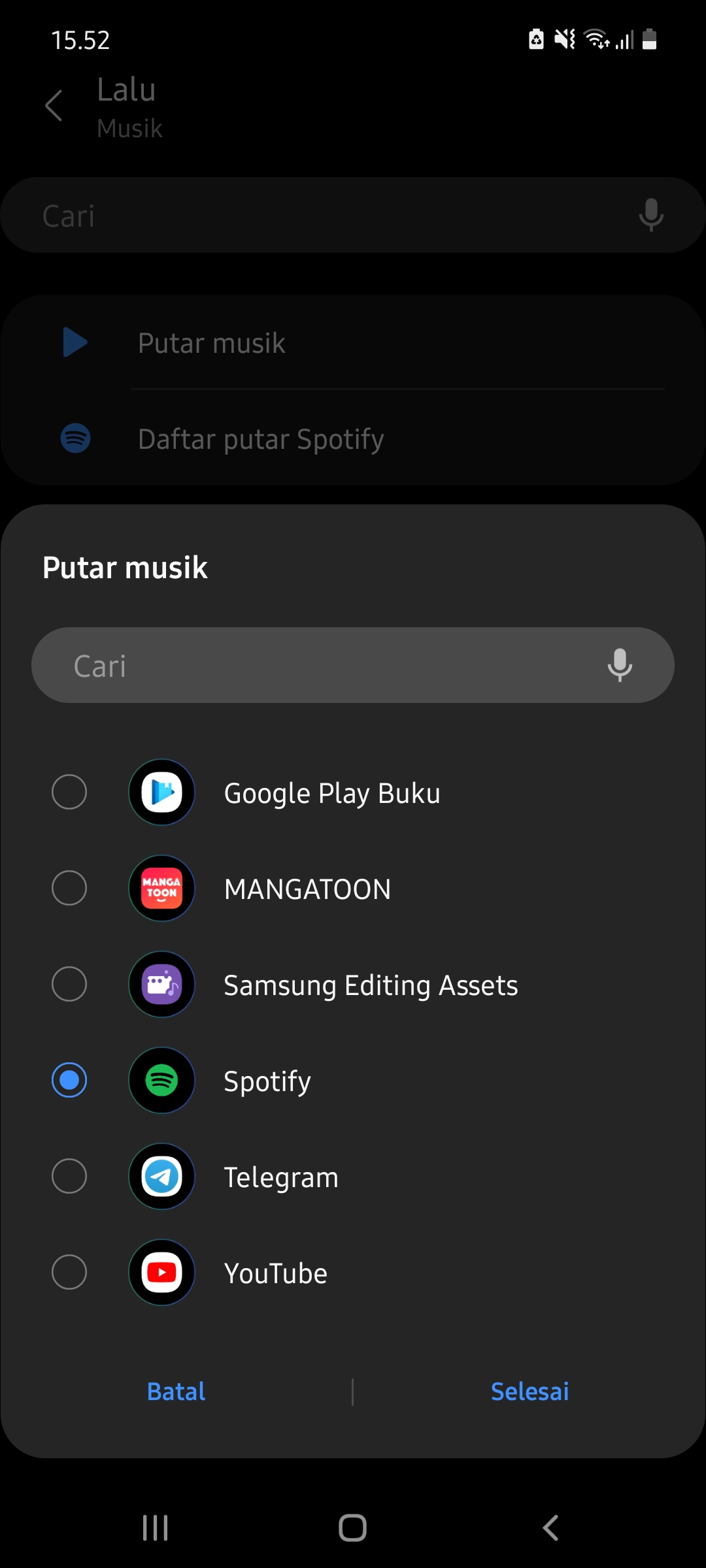Focus the Cari field in Putar musik dialog

(x=353, y=665)
